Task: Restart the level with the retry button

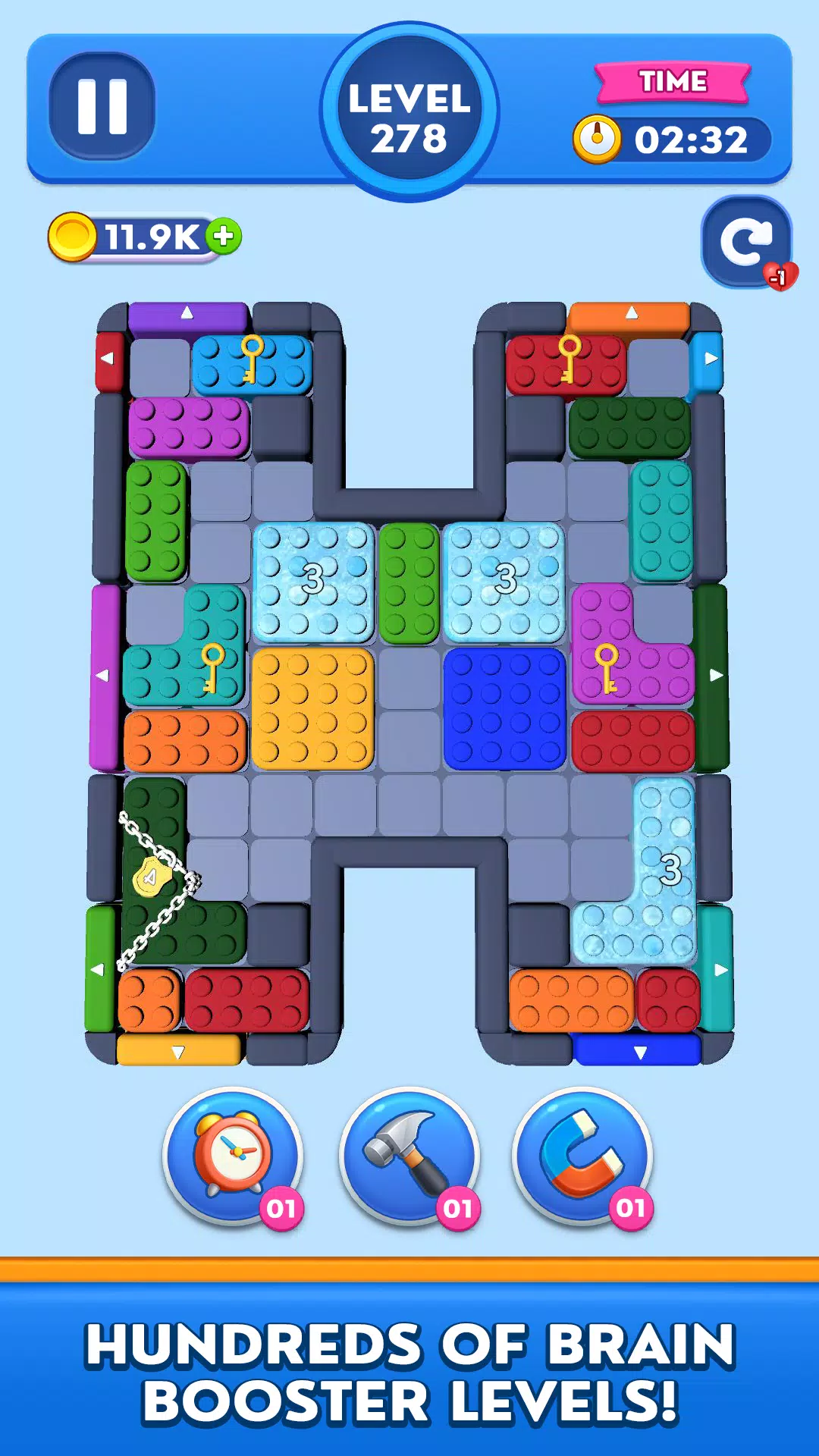Action: click(x=746, y=243)
